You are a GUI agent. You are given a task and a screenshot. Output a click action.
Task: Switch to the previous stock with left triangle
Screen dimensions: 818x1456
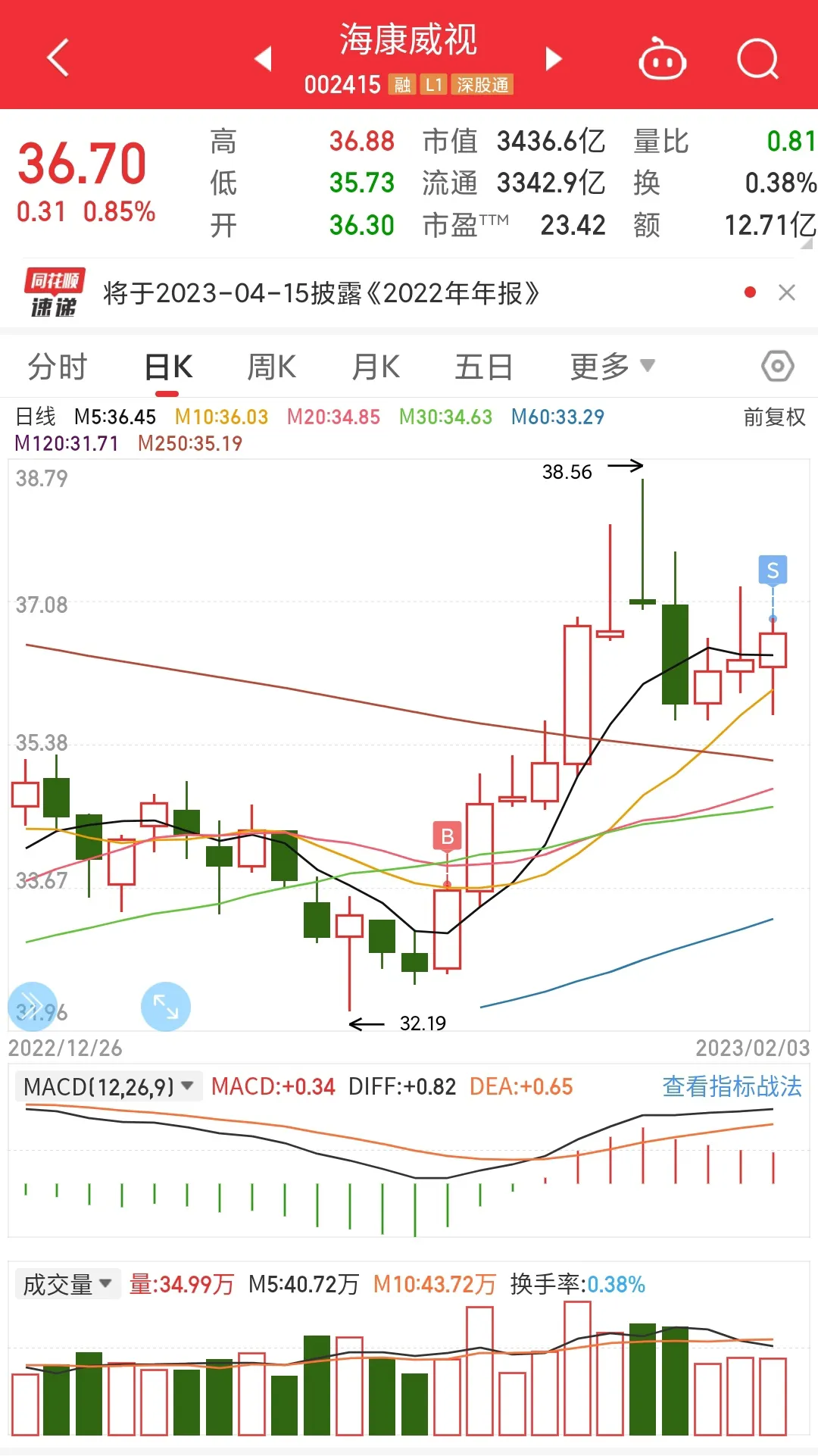pyautogui.click(x=263, y=58)
